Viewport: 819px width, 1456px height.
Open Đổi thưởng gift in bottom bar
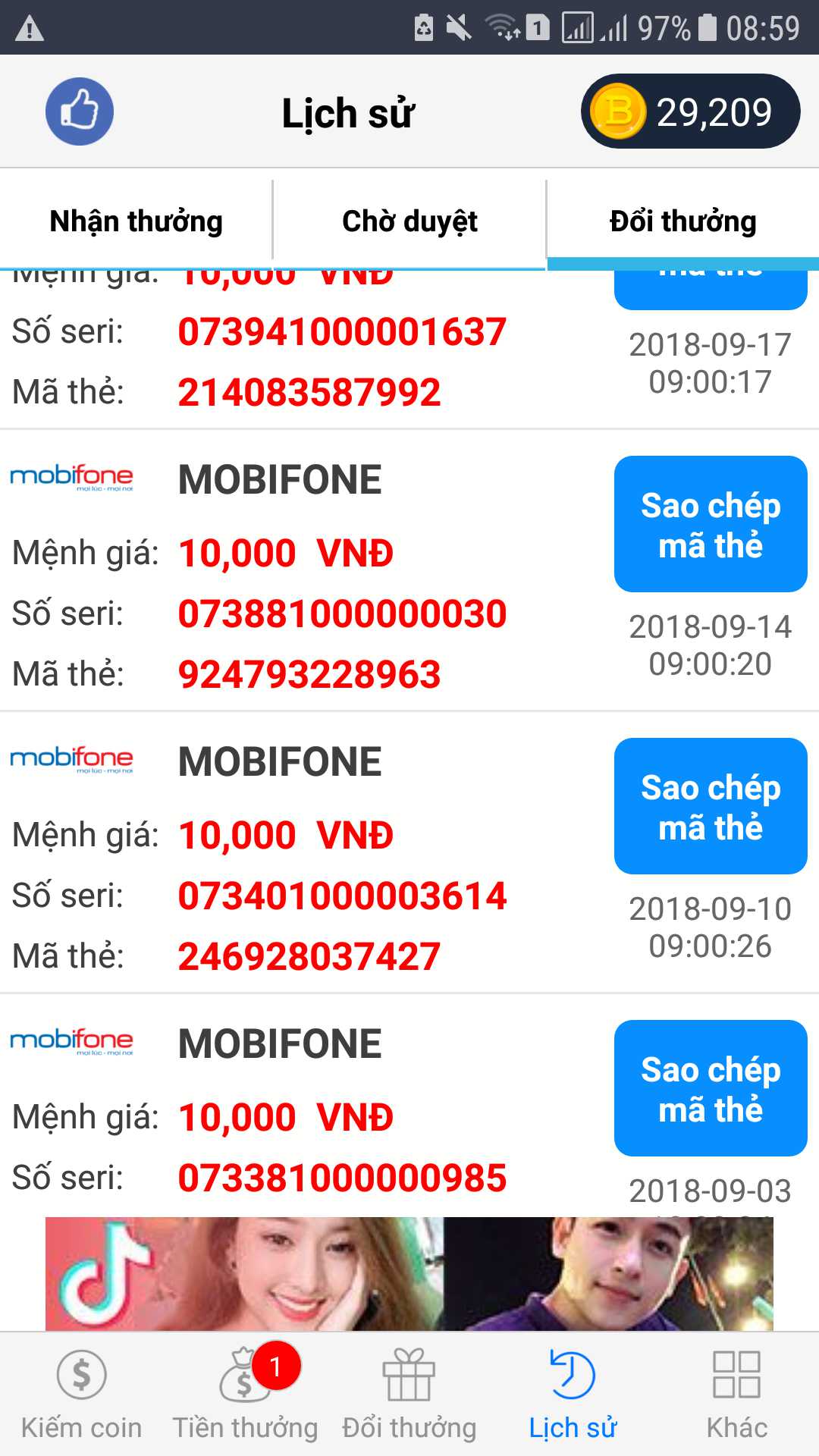(409, 1395)
